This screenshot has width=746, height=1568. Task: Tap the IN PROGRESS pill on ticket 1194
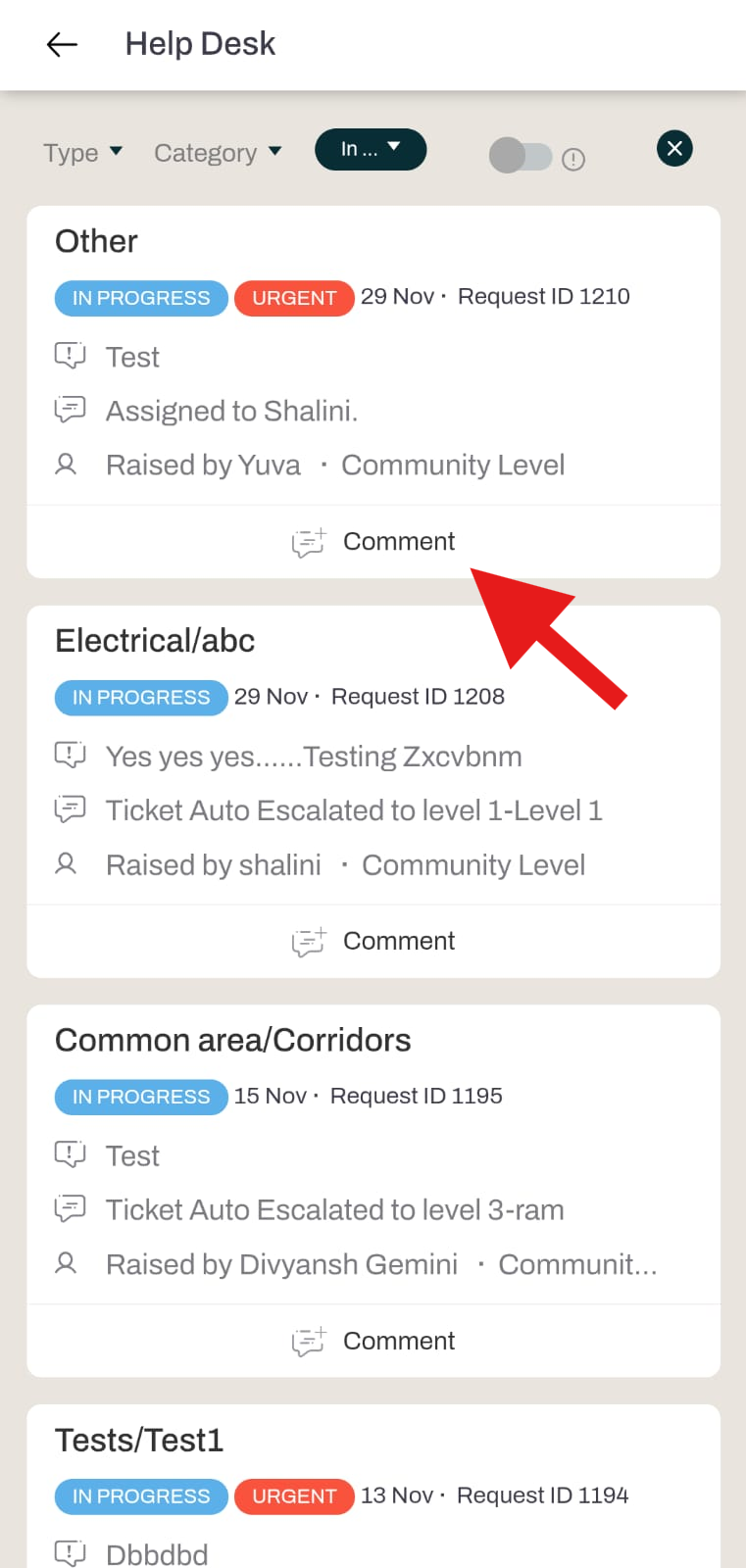coord(140,1496)
